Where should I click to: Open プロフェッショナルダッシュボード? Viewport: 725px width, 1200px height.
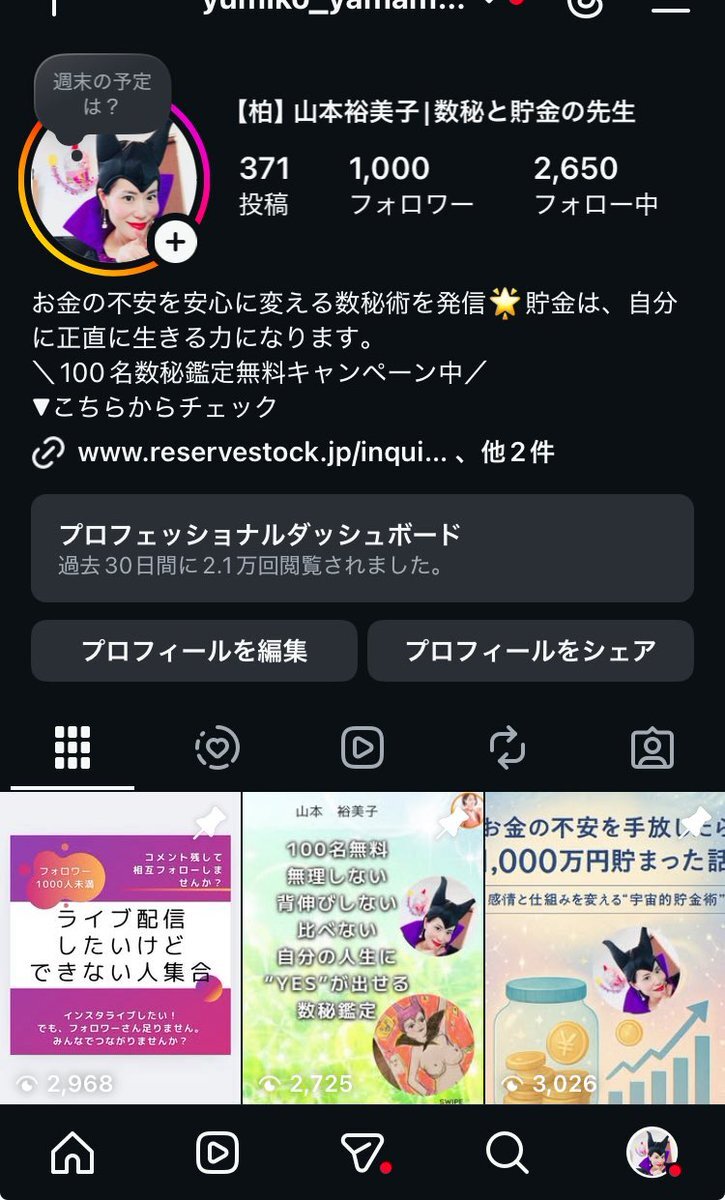click(x=362, y=548)
